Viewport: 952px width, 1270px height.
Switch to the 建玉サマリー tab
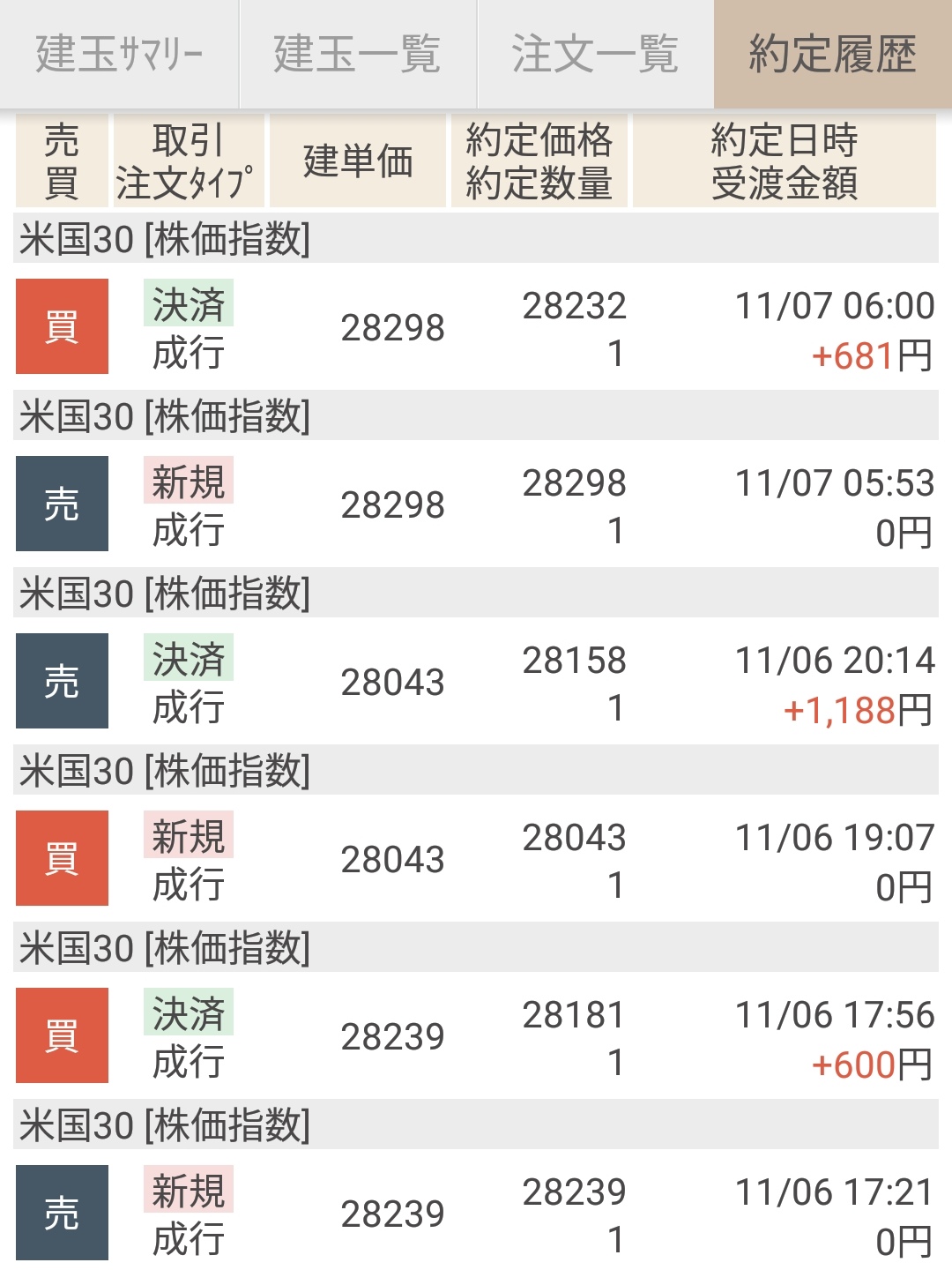[119, 55]
